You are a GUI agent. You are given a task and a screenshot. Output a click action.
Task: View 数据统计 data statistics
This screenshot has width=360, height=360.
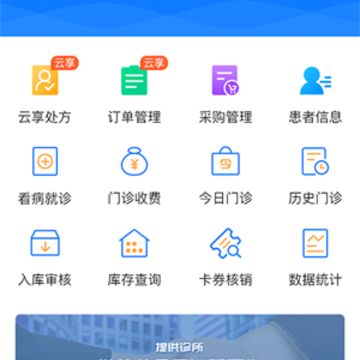(x=315, y=257)
